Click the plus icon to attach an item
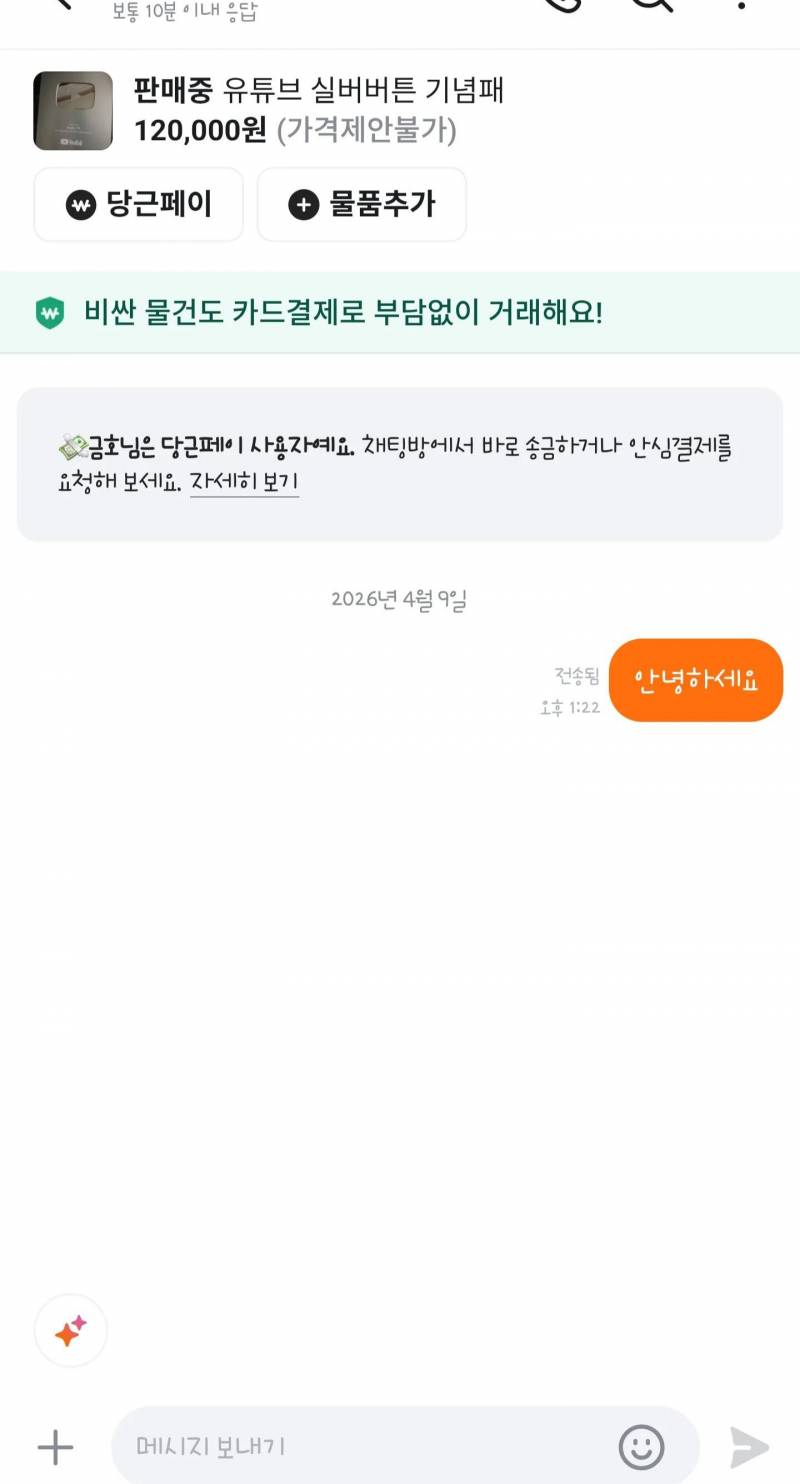Image resolution: width=800 pixels, height=1484 pixels. coord(56,1445)
